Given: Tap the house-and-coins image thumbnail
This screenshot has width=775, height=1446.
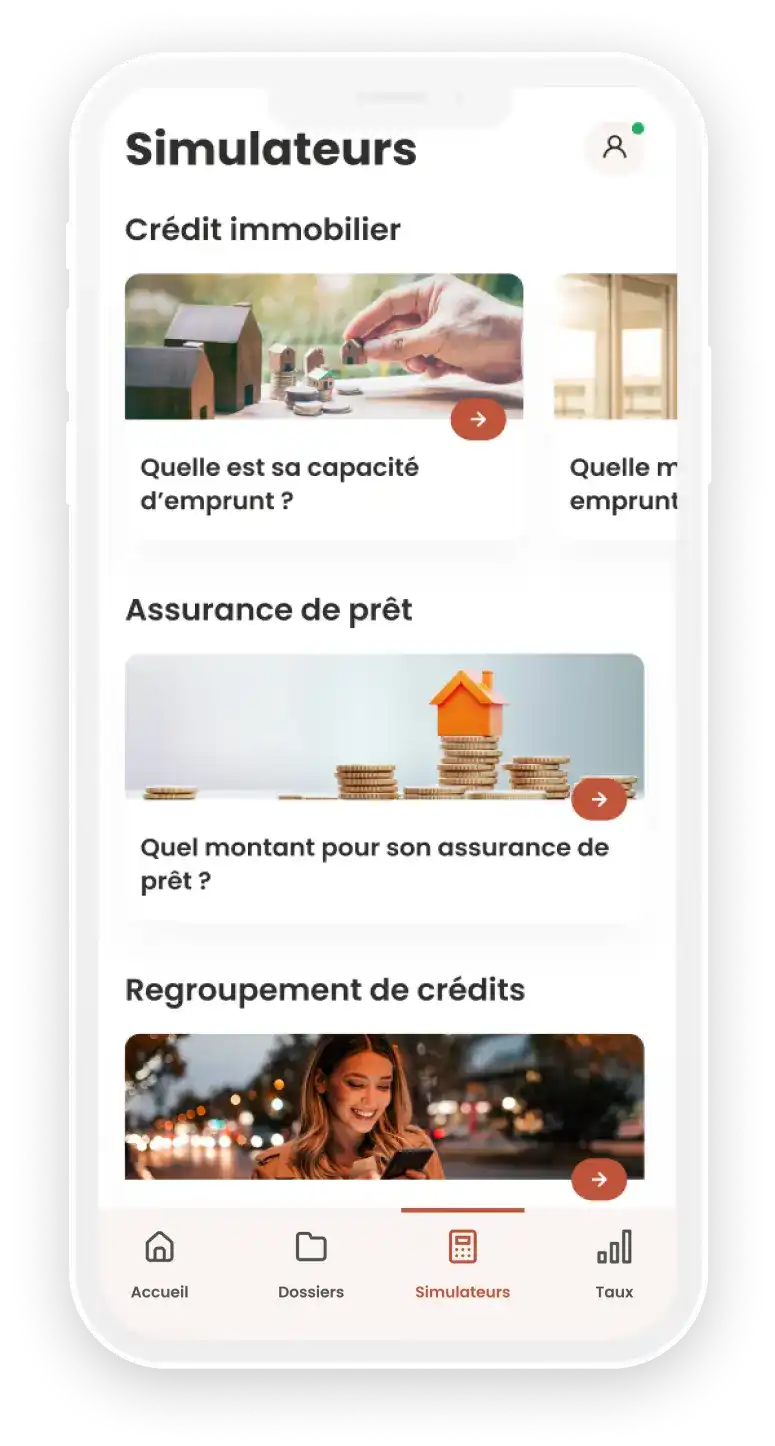Looking at the screenshot, I should pyautogui.click(x=323, y=347).
